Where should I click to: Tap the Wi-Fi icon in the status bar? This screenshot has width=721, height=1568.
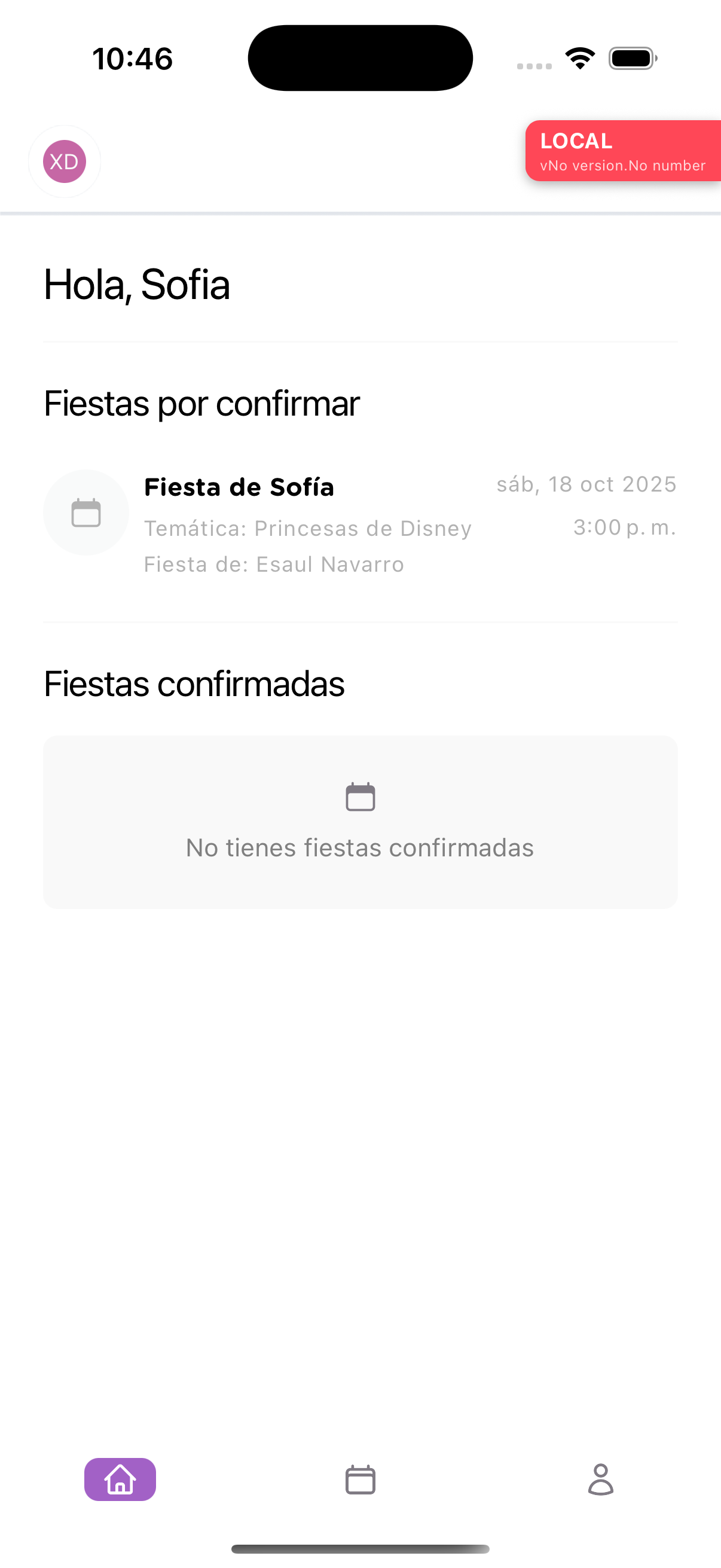pyautogui.click(x=580, y=57)
